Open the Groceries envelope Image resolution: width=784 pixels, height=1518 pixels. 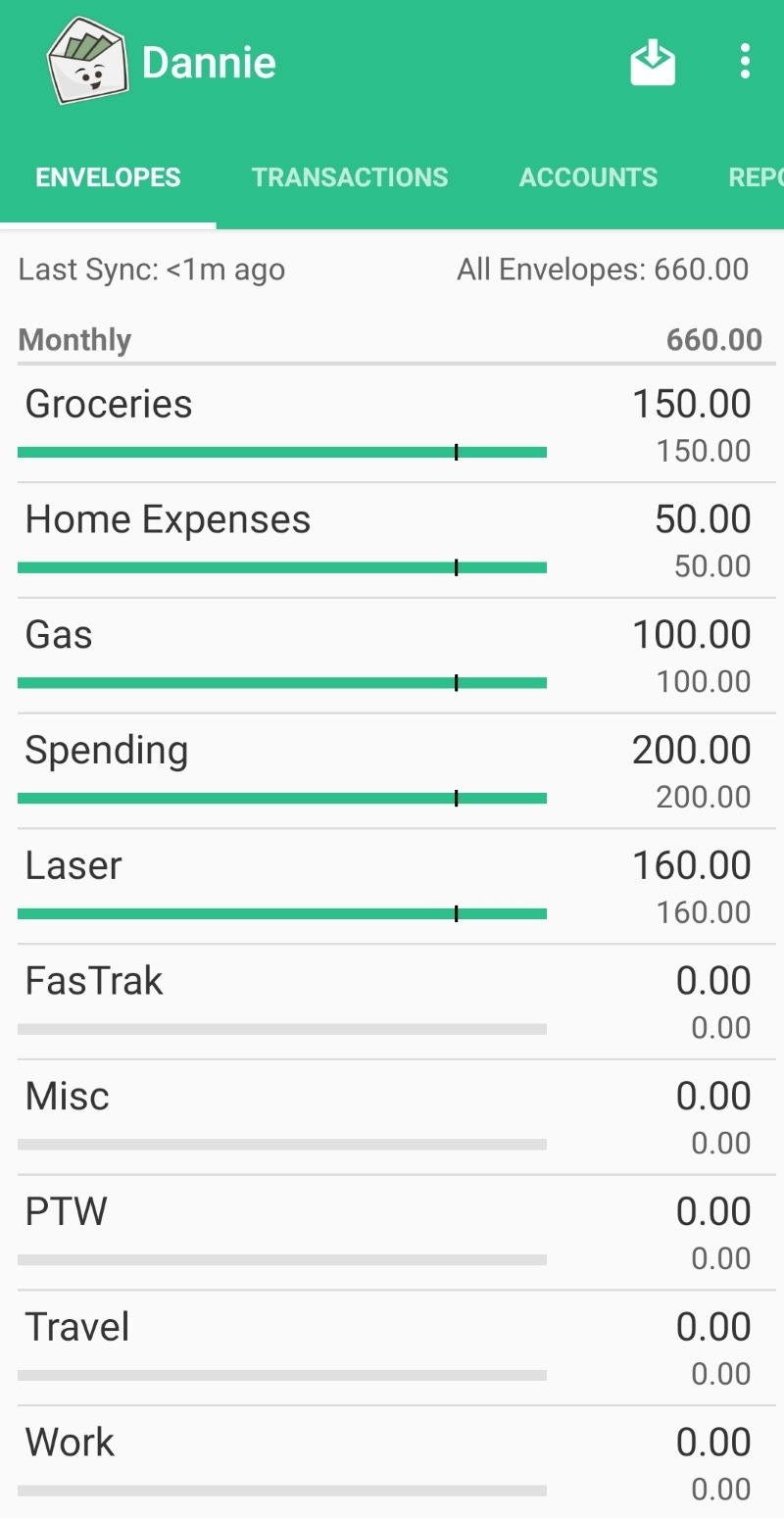coord(392,425)
